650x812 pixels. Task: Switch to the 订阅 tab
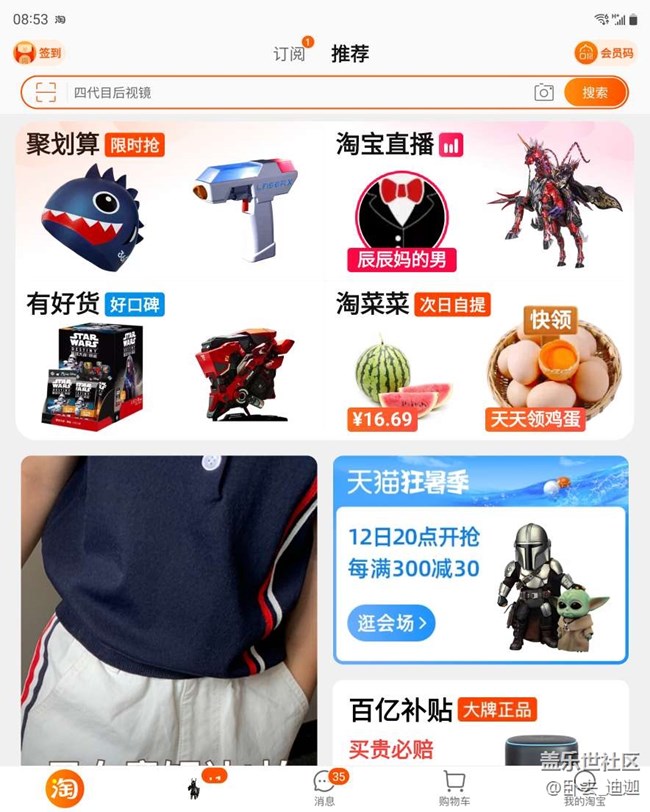(x=290, y=54)
